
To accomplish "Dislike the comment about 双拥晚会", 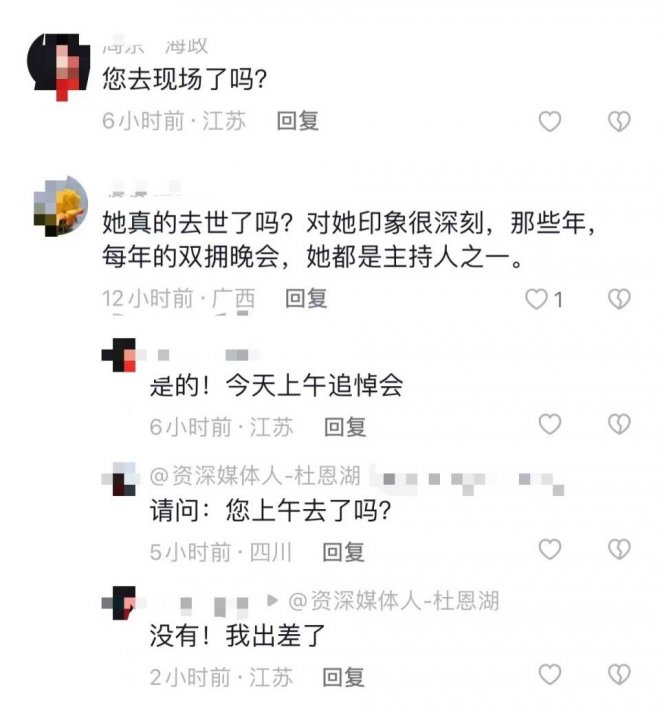I will tap(620, 299).
